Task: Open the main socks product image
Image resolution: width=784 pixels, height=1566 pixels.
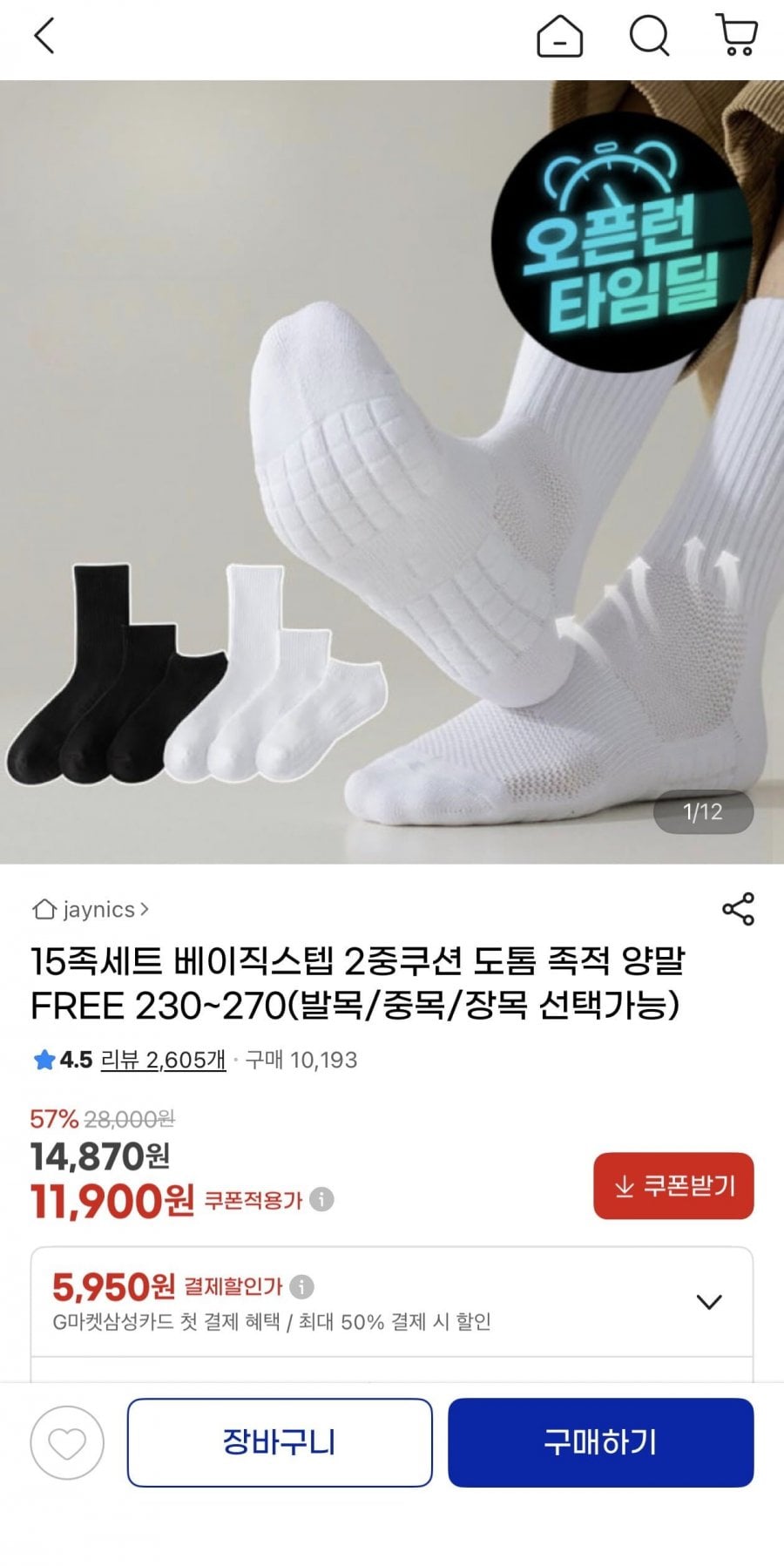Action: click(x=392, y=471)
